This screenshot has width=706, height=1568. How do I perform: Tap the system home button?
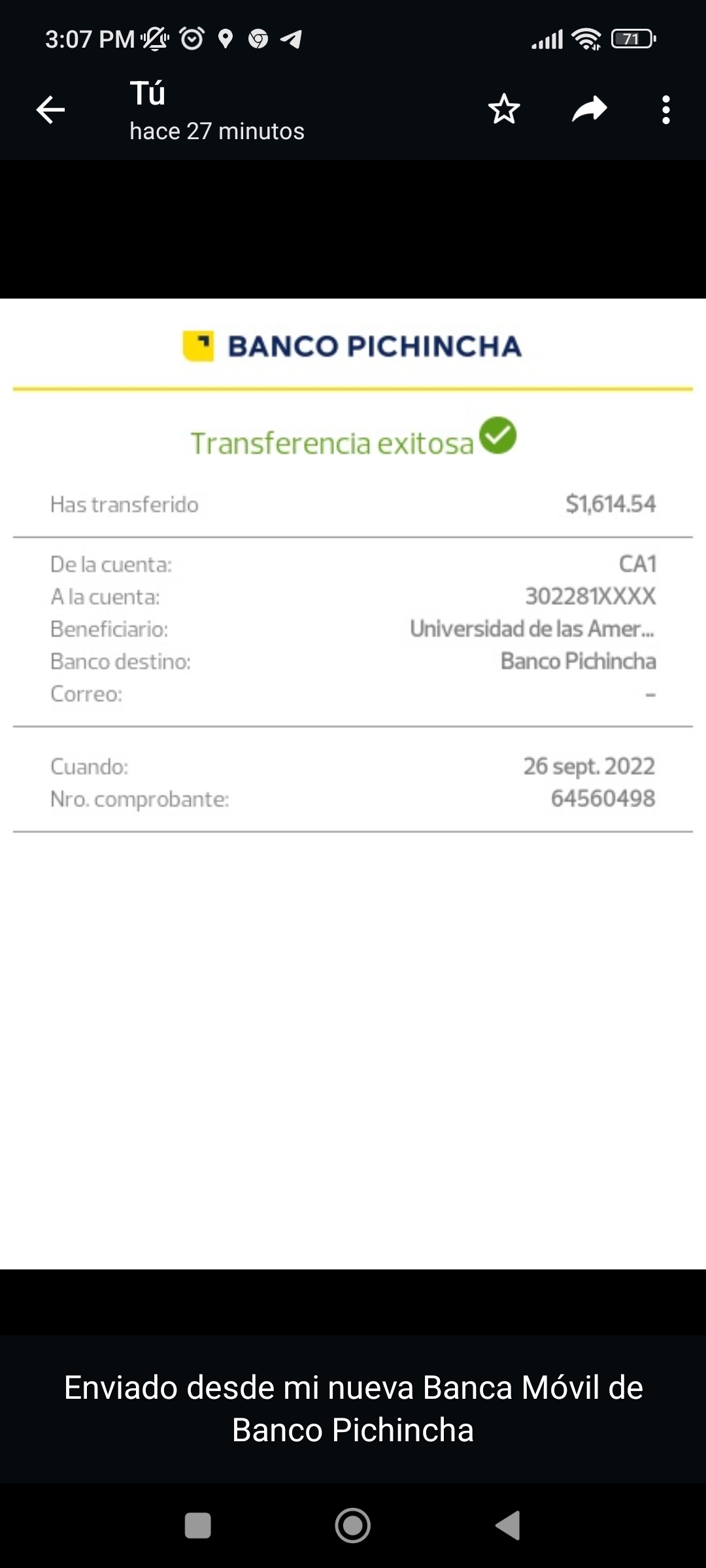tap(353, 1526)
